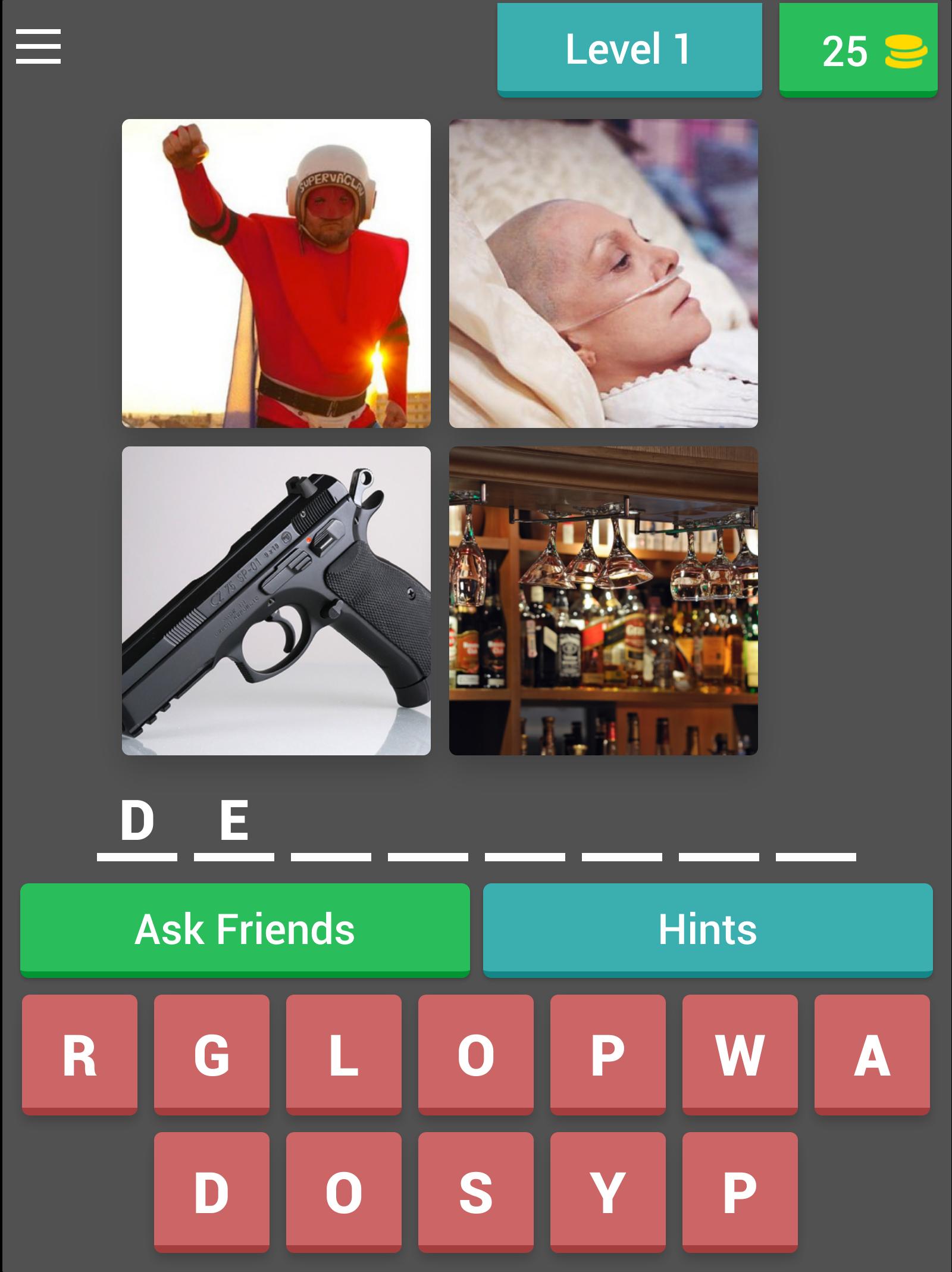952x1272 pixels.
Task: Enlarge the bar with glasses picture
Action: 603,601
